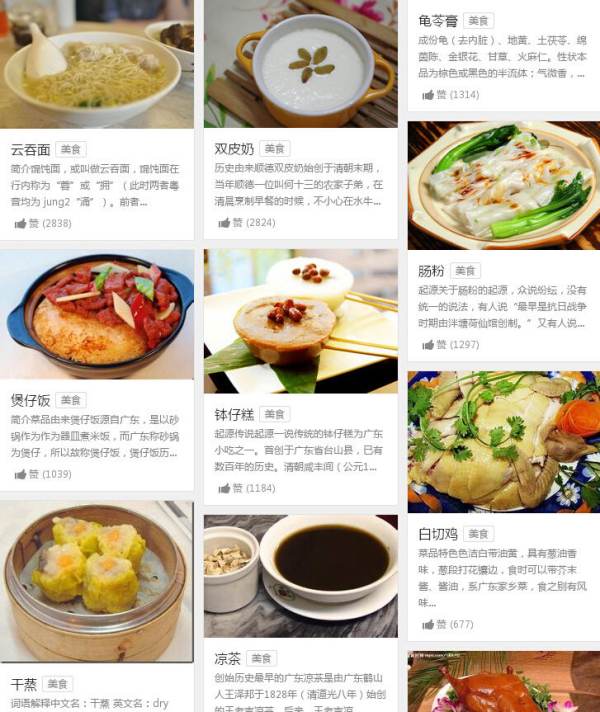Image resolution: width=600 pixels, height=712 pixels.
Task: Open the 云吞面 food card
Action: pyautogui.click(x=30, y=150)
